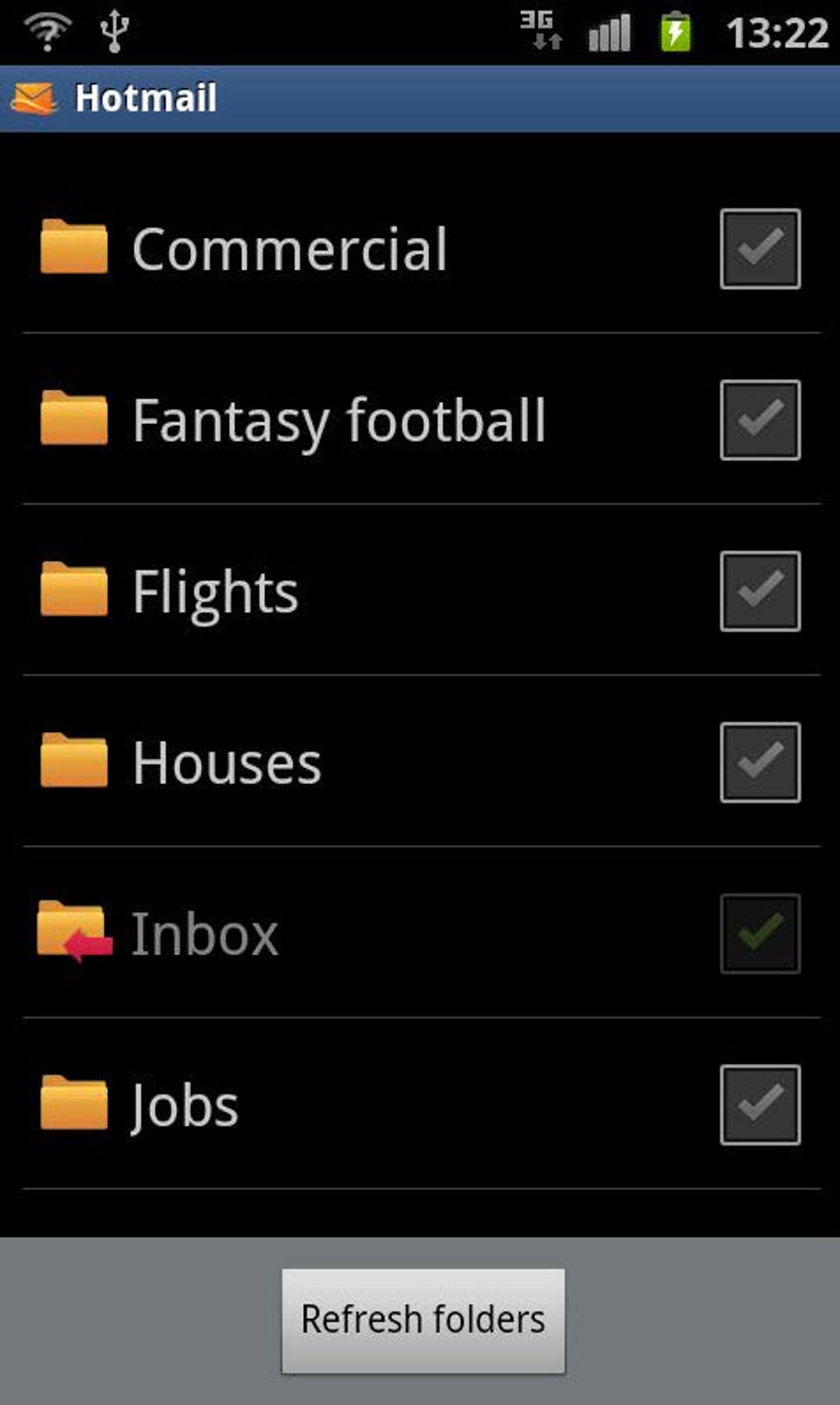Select the Jobs folder row
Viewport: 840px width, 1405px height.
click(x=421, y=1104)
